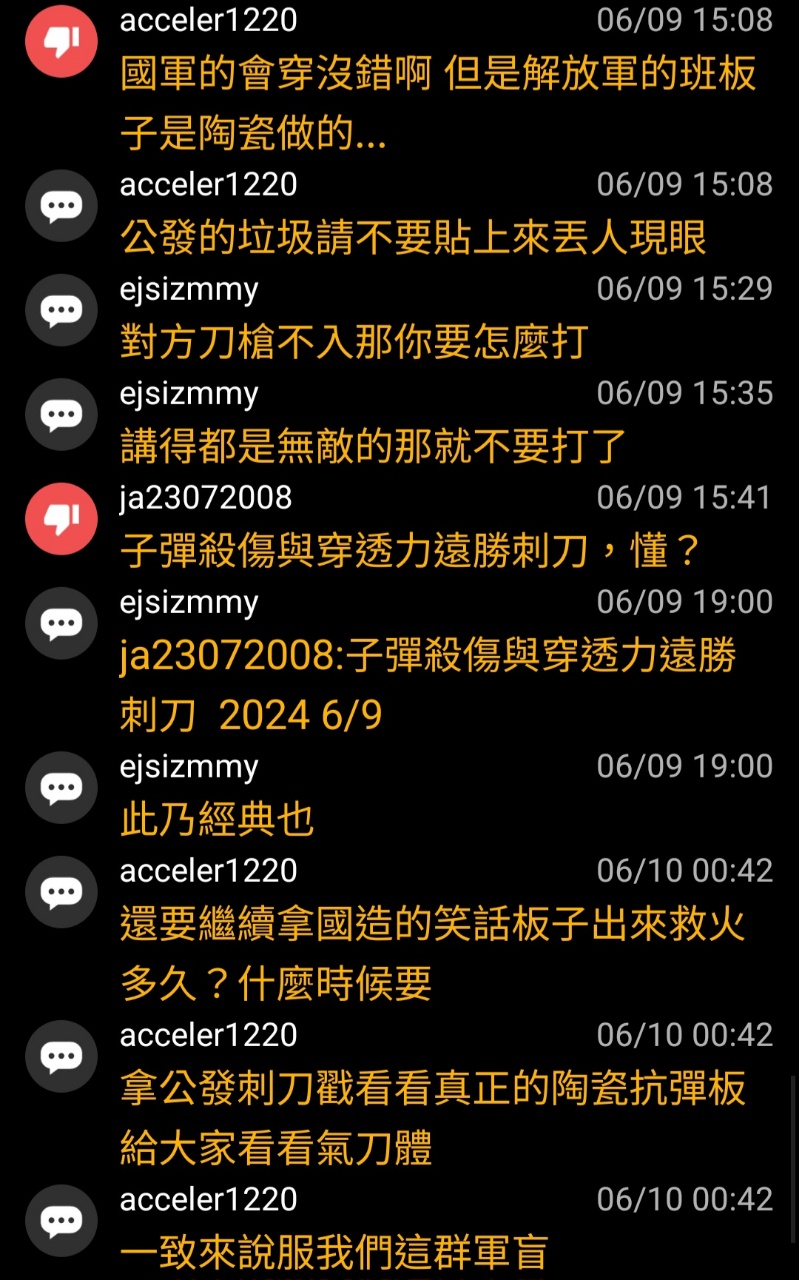Image resolution: width=799 pixels, height=1280 pixels.
Task: Open acceler1220's comment about 陶瓷做的班板子
Action: pyautogui.click(x=399, y=80)
